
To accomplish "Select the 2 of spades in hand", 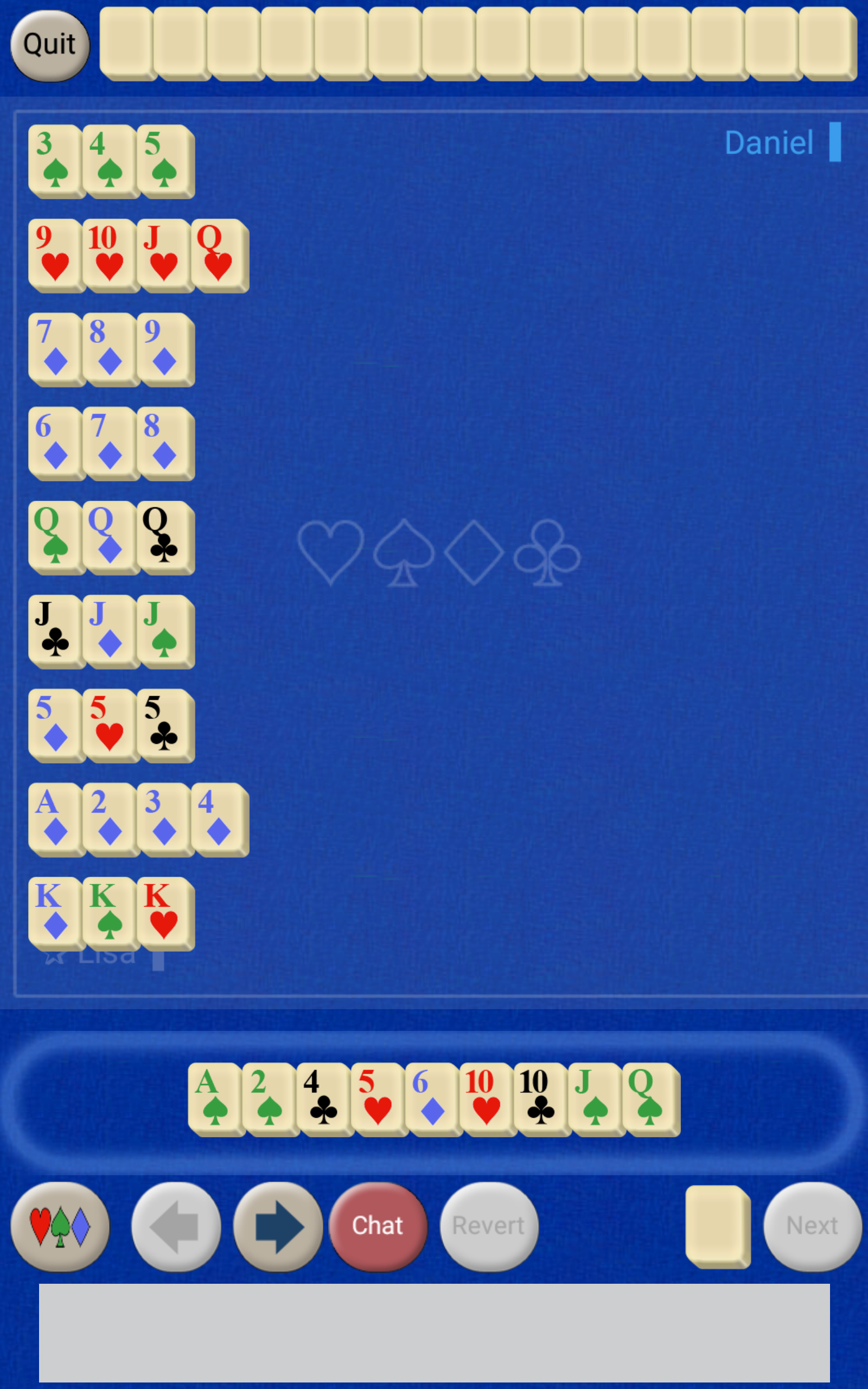I will (269, 1098).
